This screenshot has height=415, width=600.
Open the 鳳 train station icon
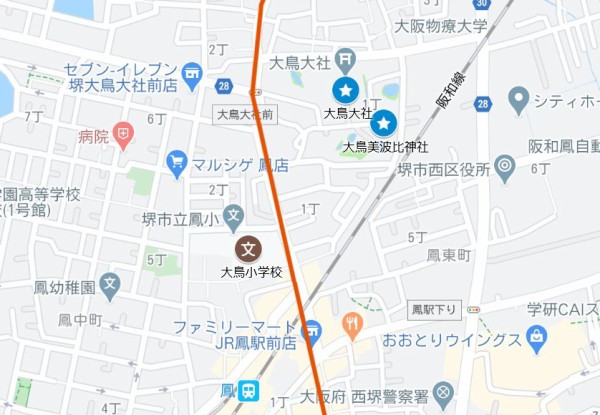pyautogui.click(x=247, y=391)
